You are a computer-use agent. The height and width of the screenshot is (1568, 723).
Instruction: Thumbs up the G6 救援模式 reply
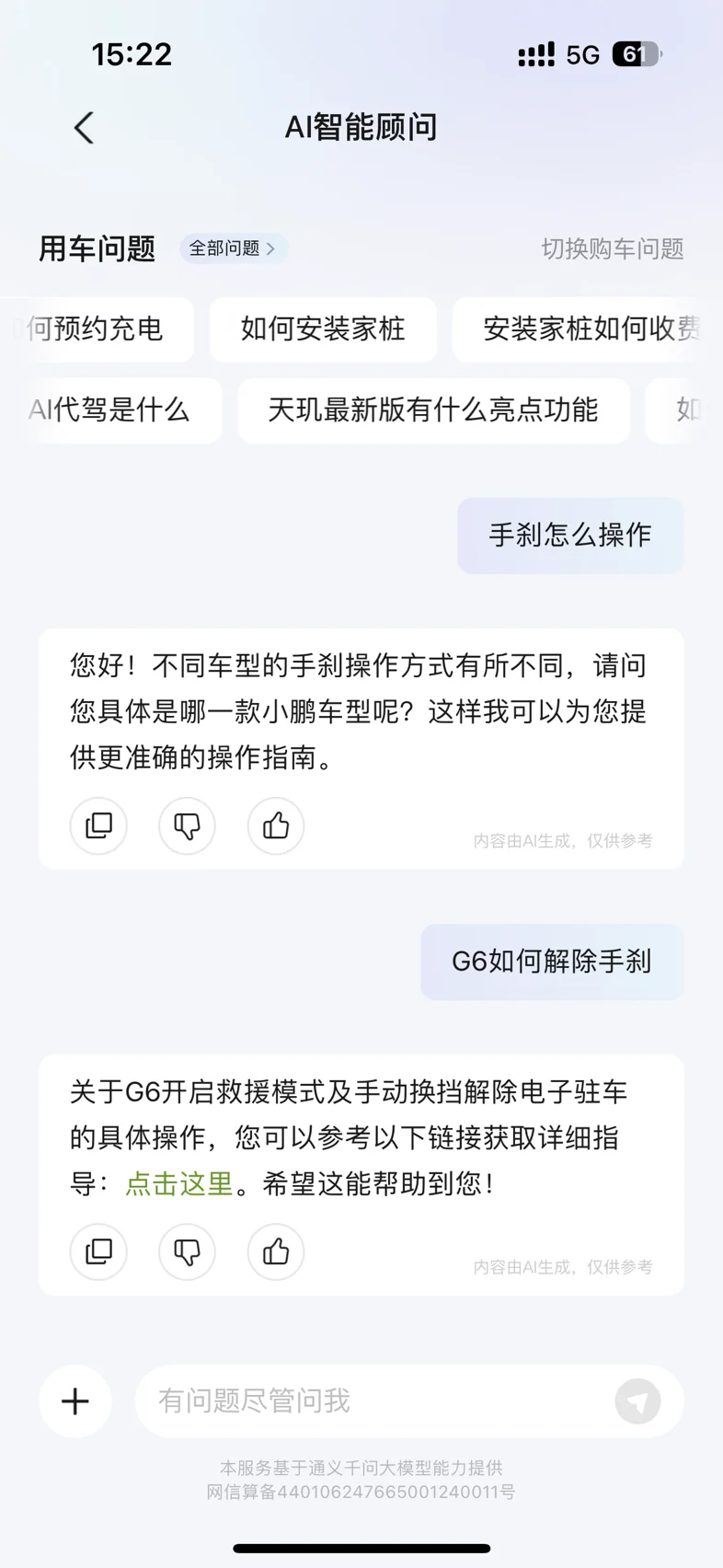click(x=276, y=1251)
